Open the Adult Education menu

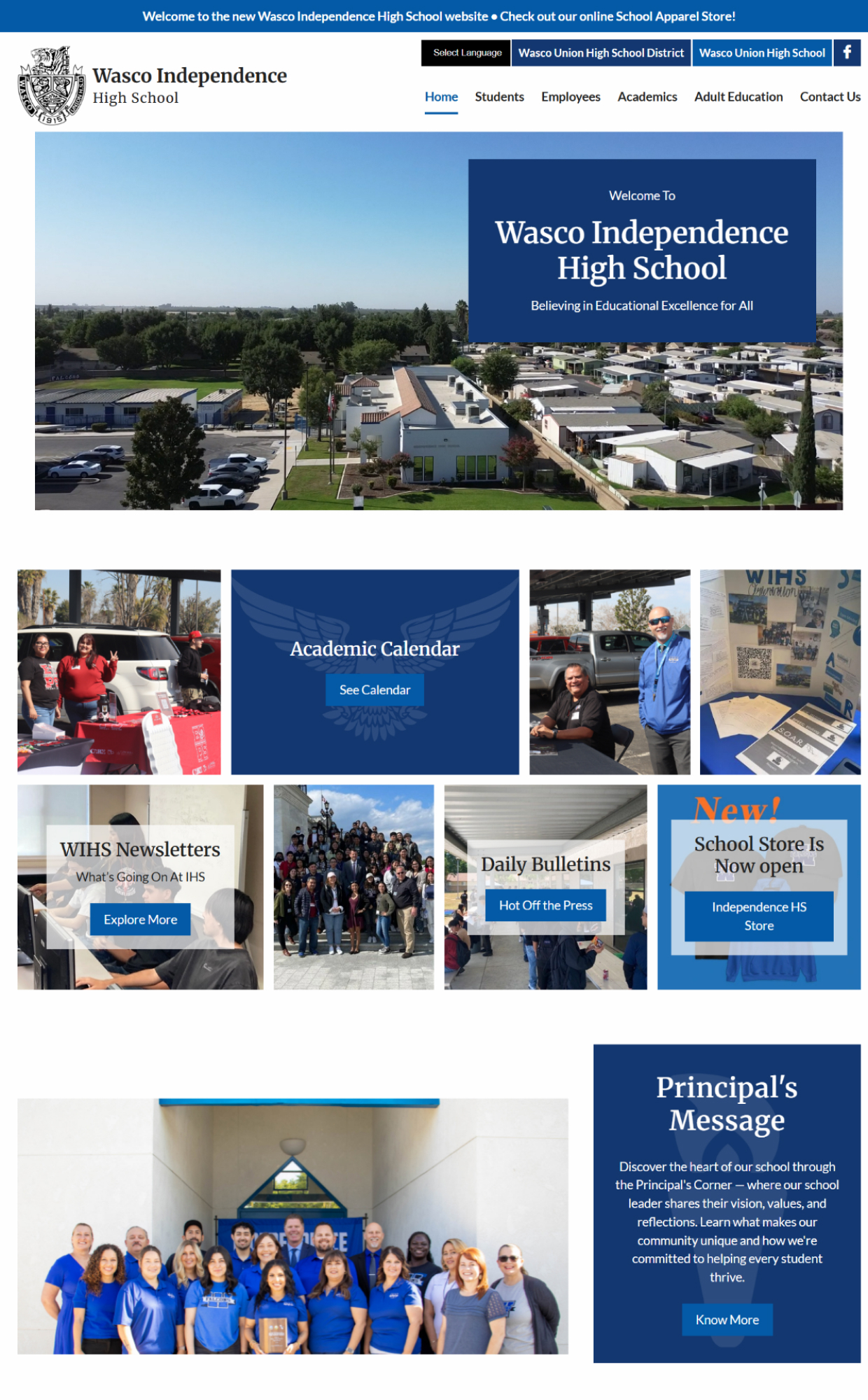tap(738, 97)
